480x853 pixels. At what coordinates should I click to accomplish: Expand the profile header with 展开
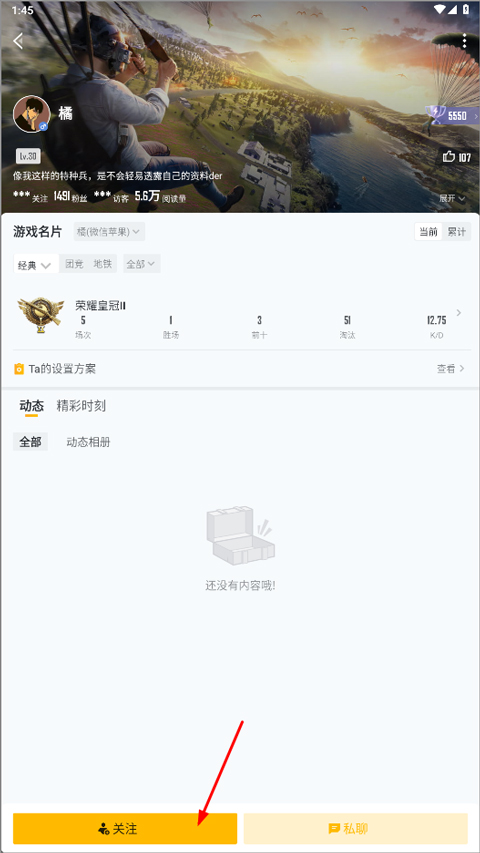click(x=452, y=199)
